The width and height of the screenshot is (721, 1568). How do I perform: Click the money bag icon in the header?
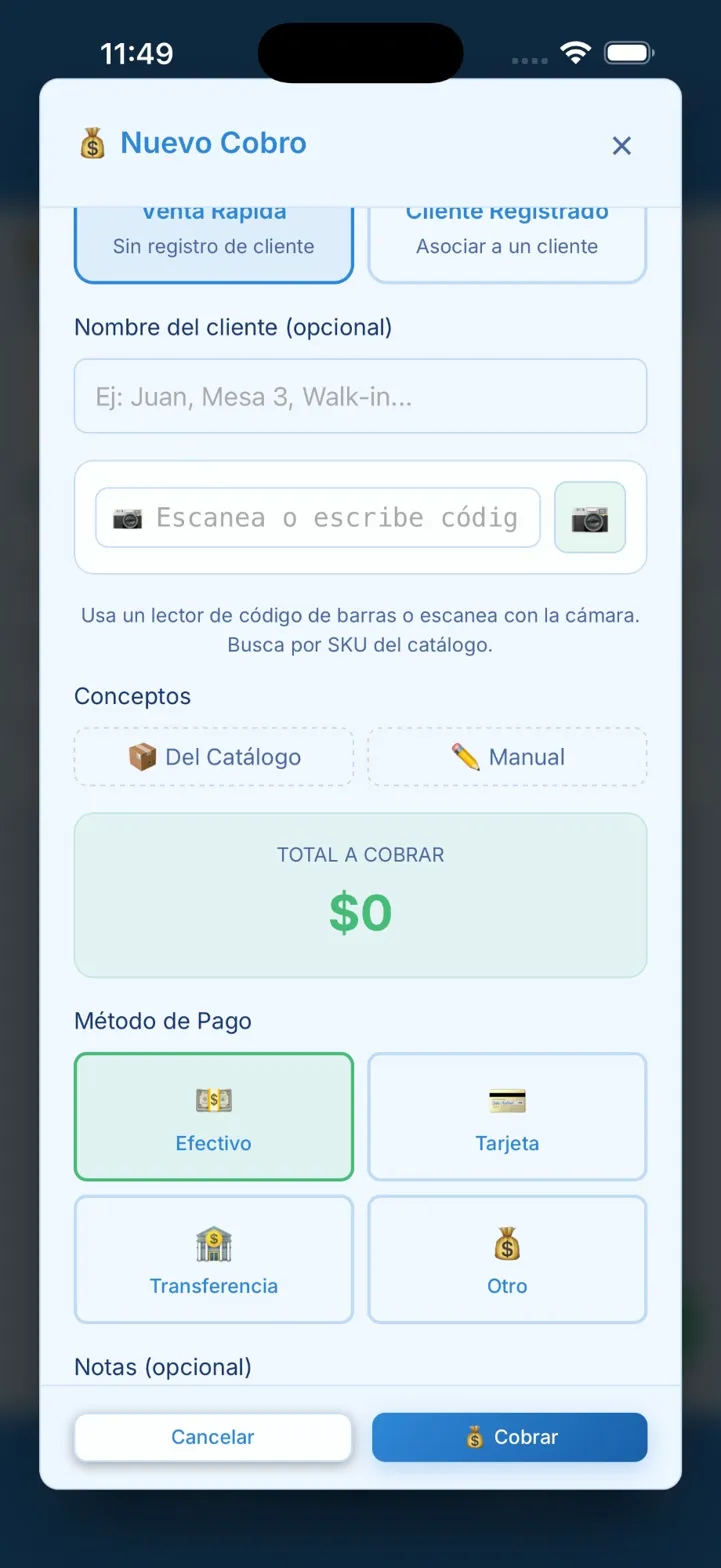(92, 144)
